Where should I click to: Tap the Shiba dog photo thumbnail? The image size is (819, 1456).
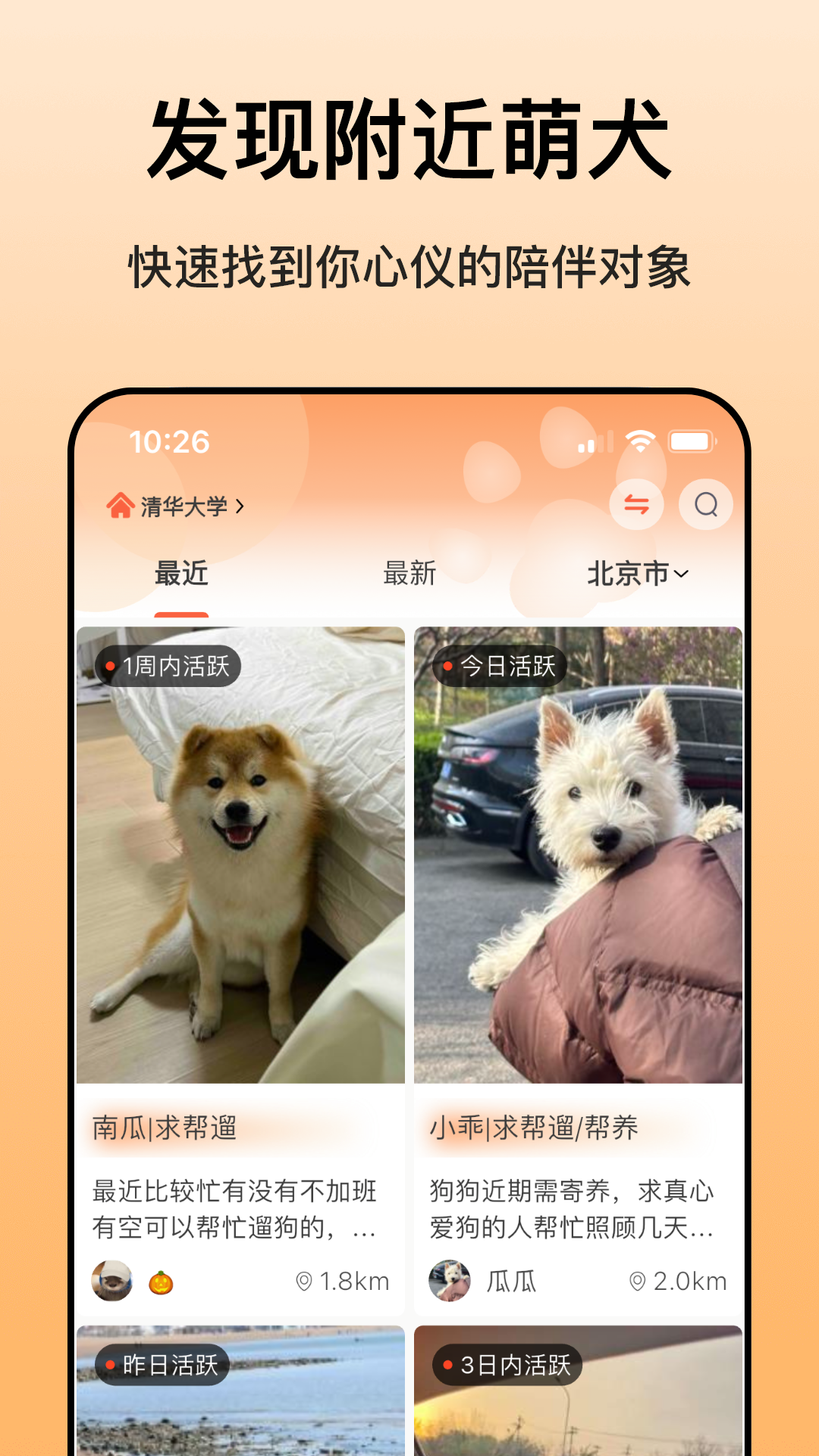click(x=241, y=857)
